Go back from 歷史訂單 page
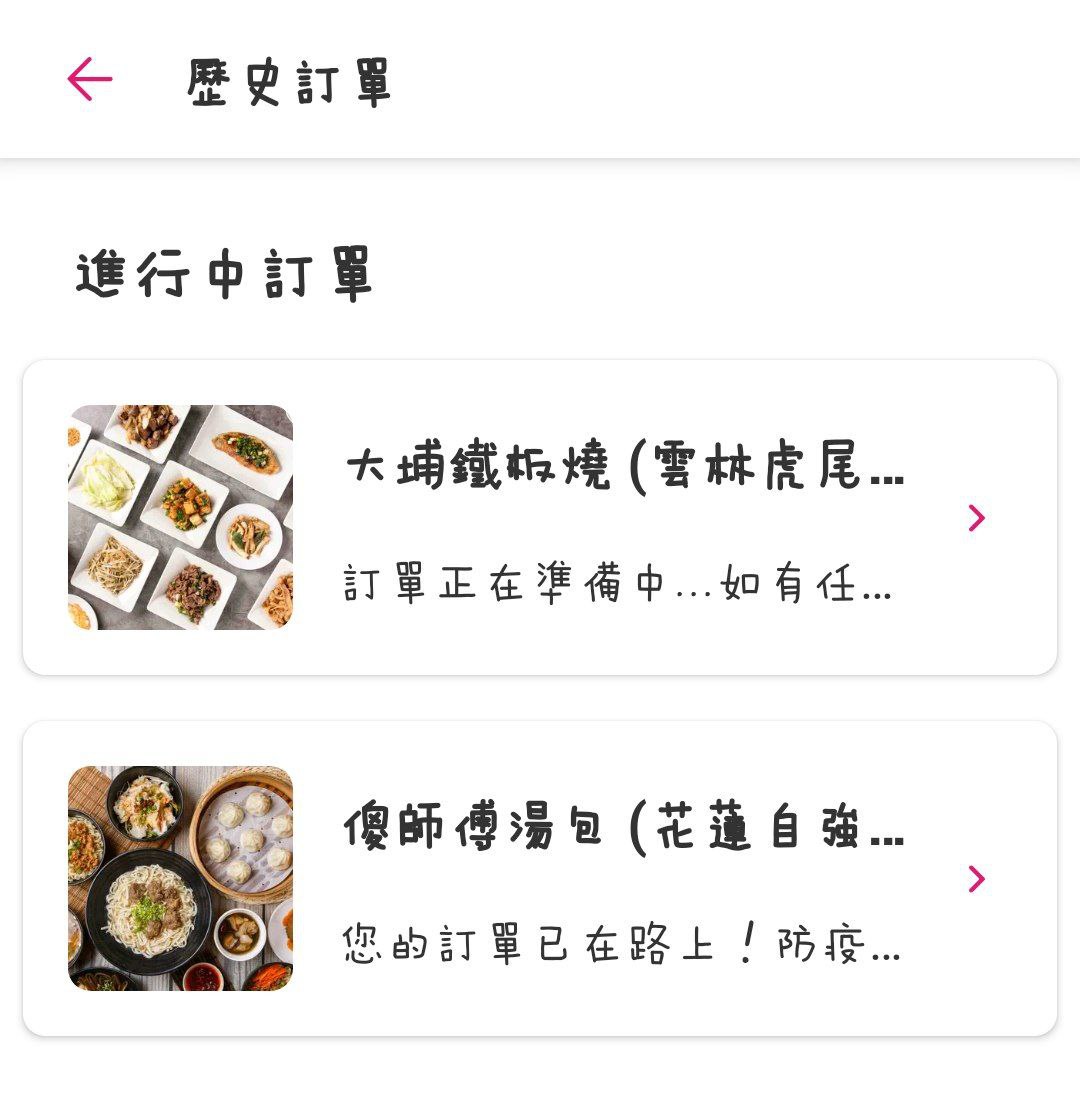This screenshot has width=1080, height=1110. coord(90,79)
